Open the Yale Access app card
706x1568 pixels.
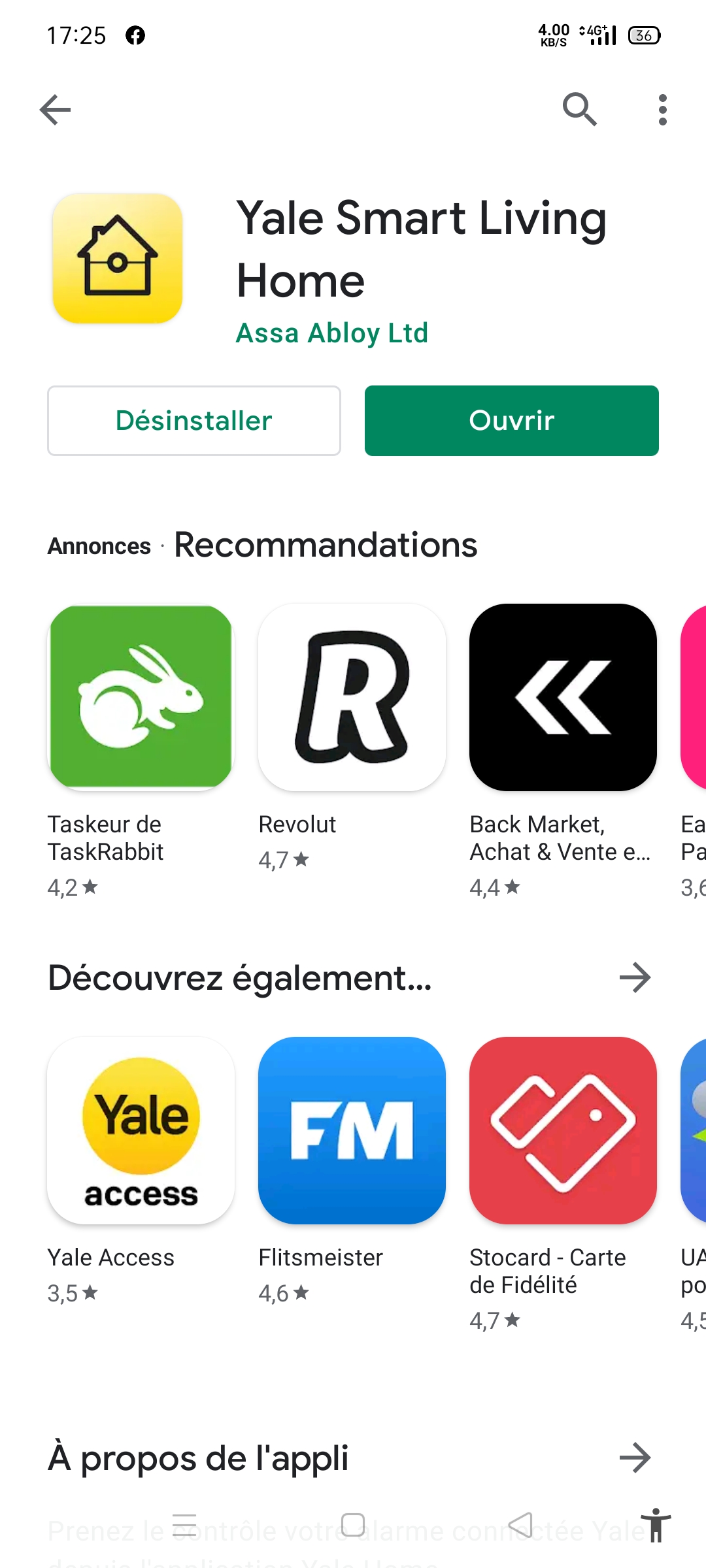(141, 1171)
